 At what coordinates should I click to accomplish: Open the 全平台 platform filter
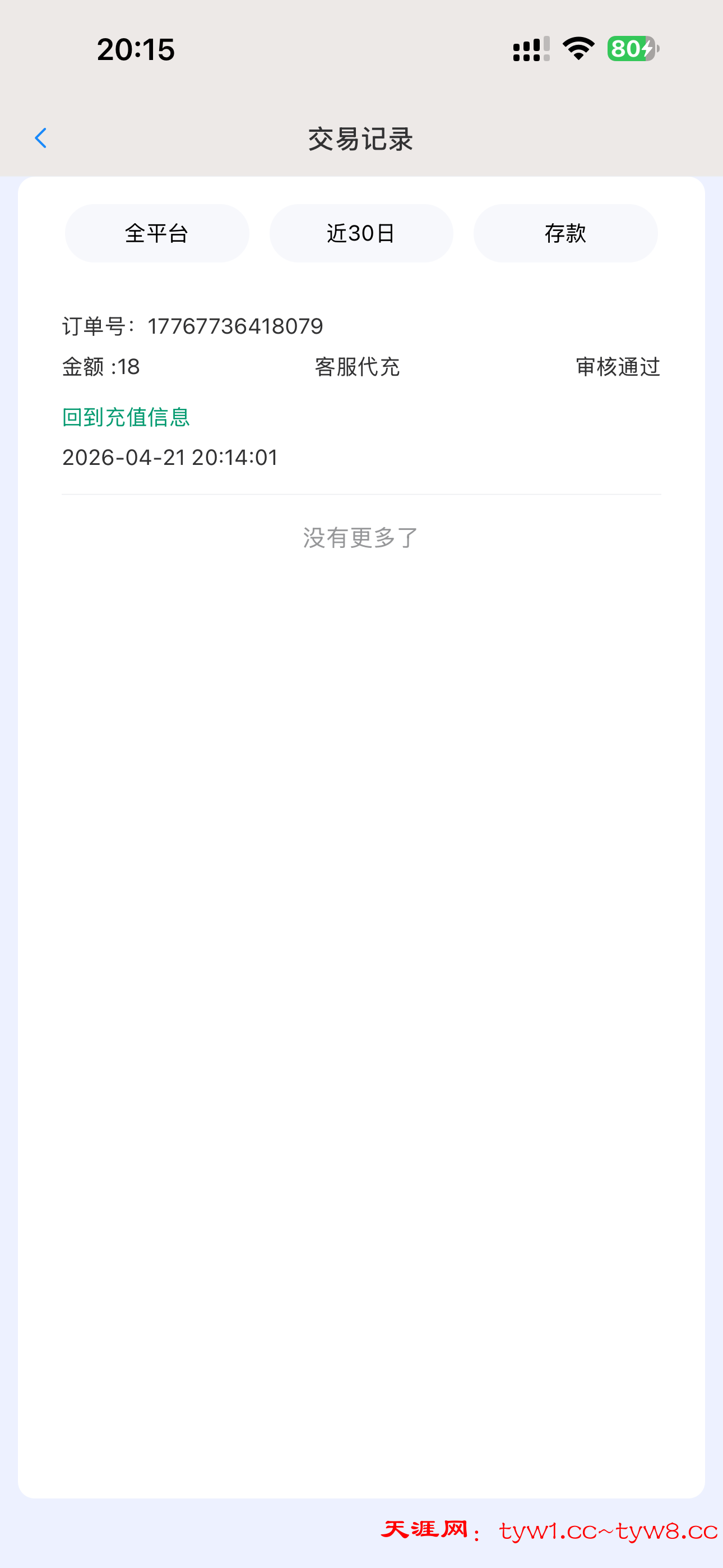157,233
